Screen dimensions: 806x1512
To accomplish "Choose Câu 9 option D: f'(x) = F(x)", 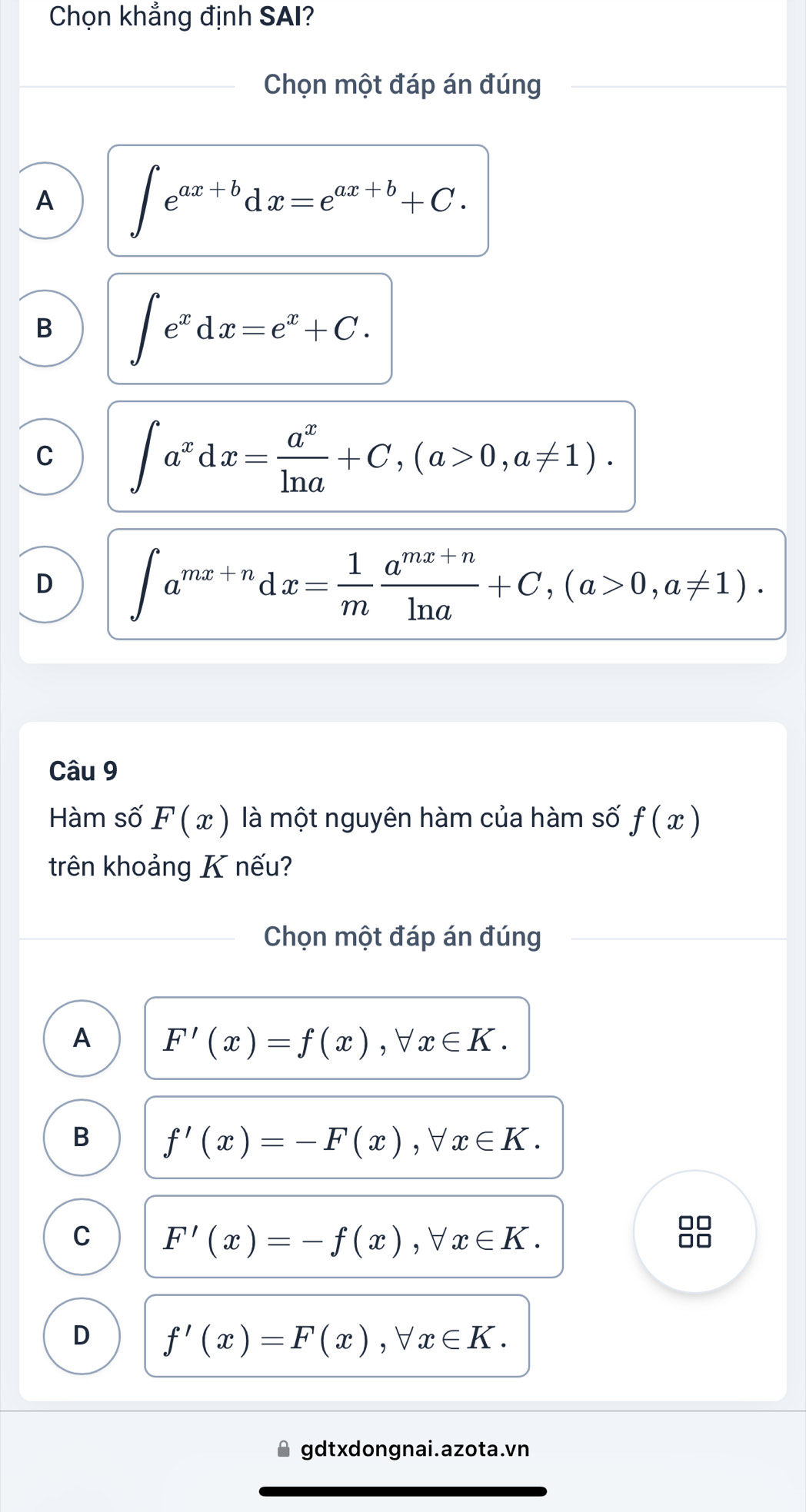I will click(82, 1336).
